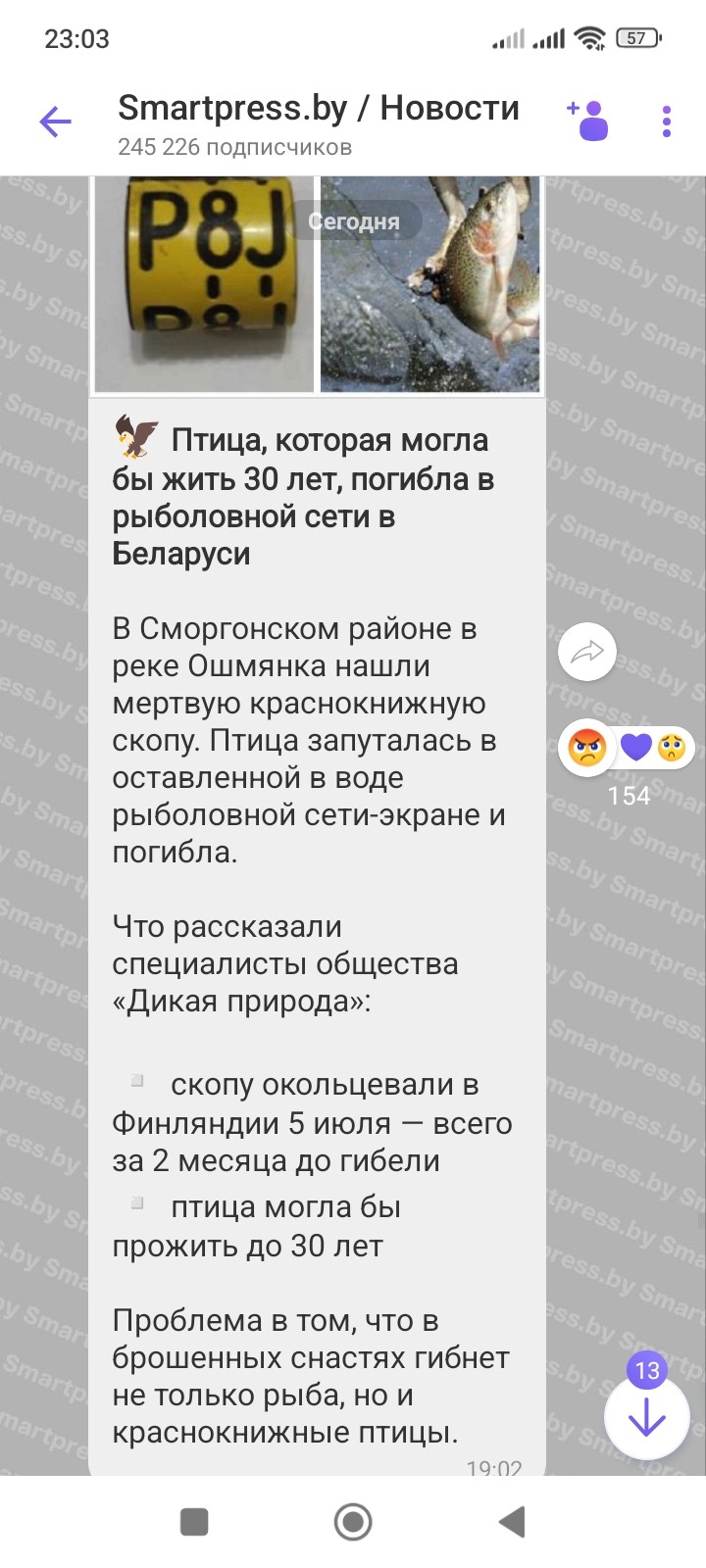This screenshot has height=1568, width=706.
Task: Forward the post with the share arrow
Action: 587,652
